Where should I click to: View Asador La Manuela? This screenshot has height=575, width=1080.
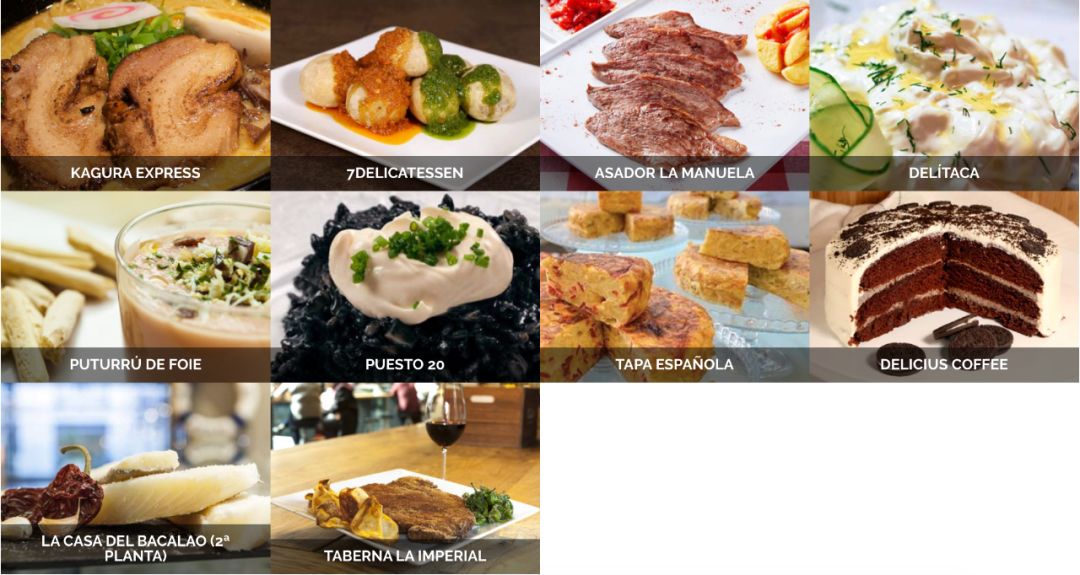pos(675,95)
